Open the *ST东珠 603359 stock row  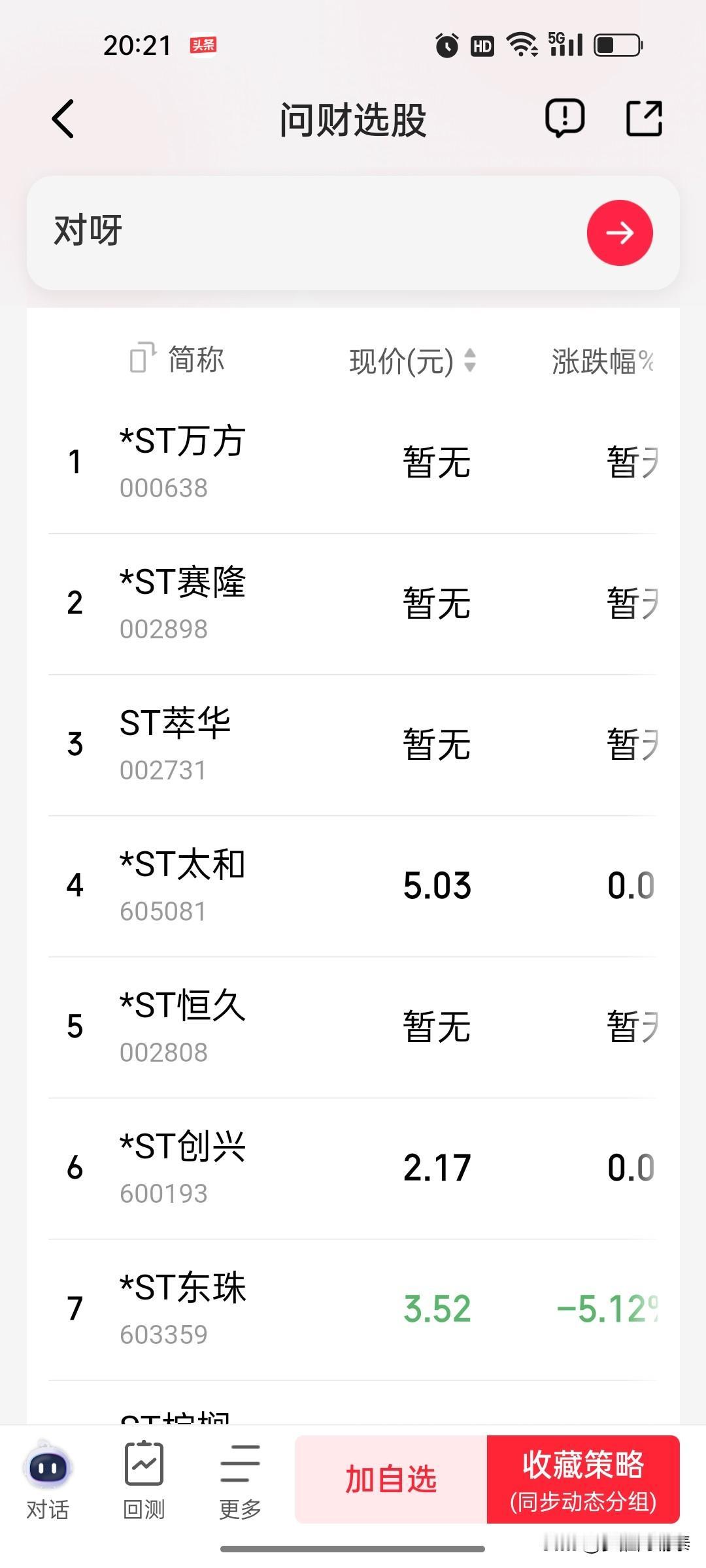[353, 1309]
